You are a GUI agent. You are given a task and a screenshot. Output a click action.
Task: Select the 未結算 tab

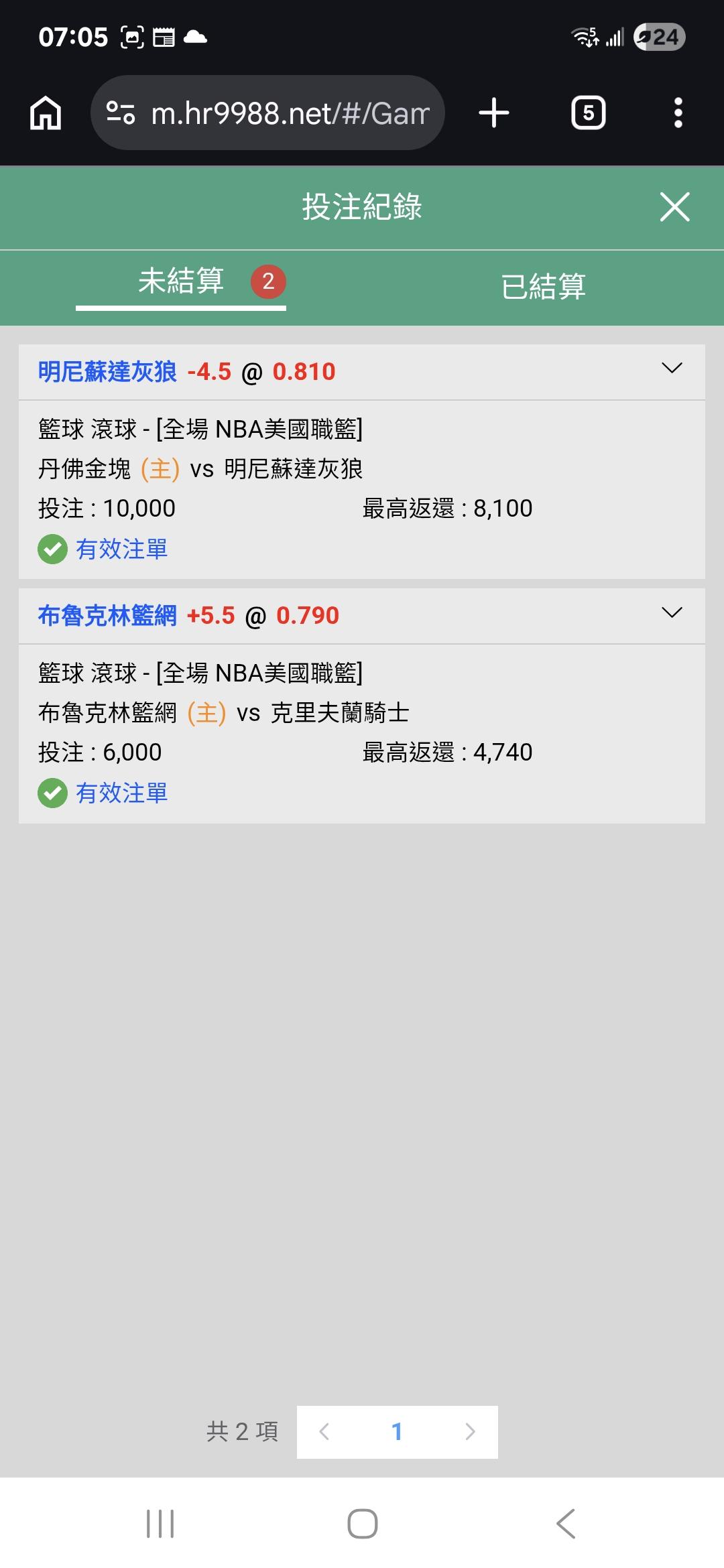coord(181,282)
